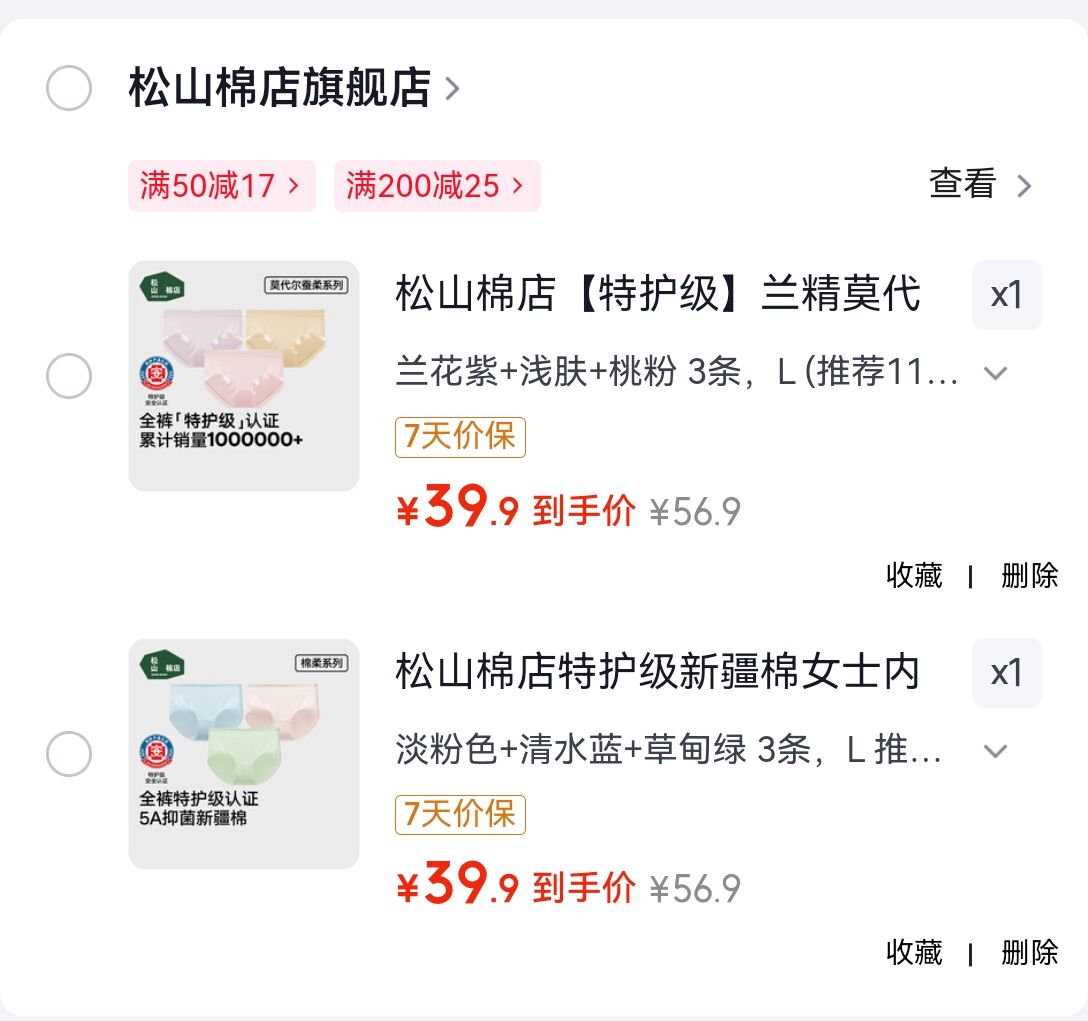
Task: Open 查看 to view store coupons
Action: [x=980, y=185]
